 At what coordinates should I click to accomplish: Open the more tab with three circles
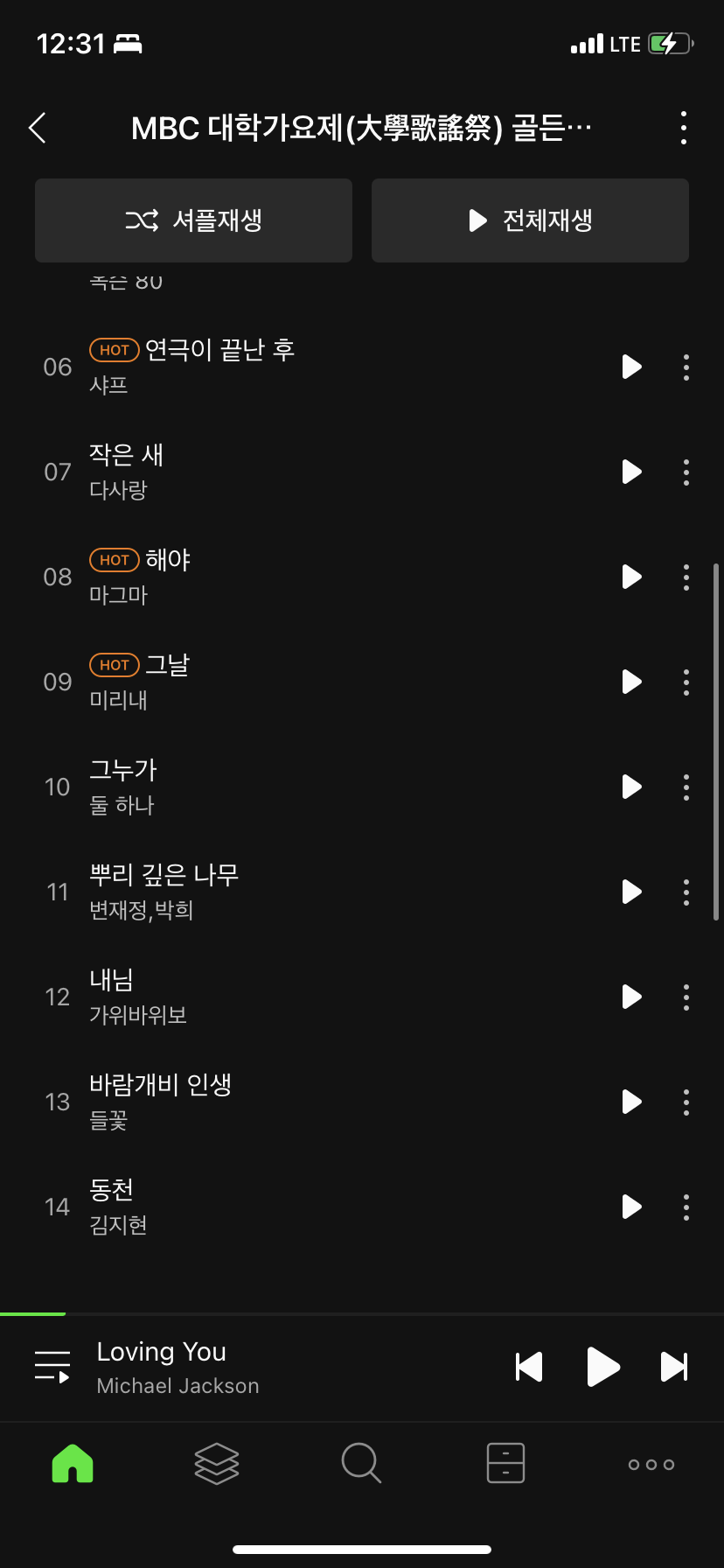coord(651,1464)
